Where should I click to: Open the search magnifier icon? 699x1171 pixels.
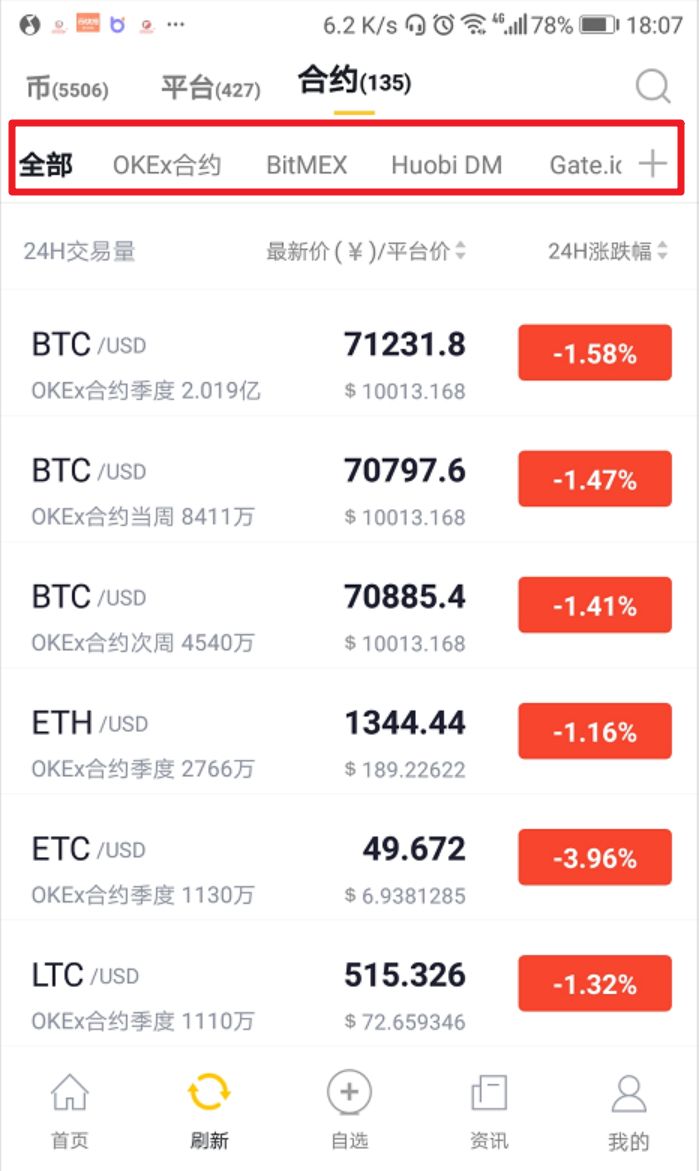click(652, 87)
